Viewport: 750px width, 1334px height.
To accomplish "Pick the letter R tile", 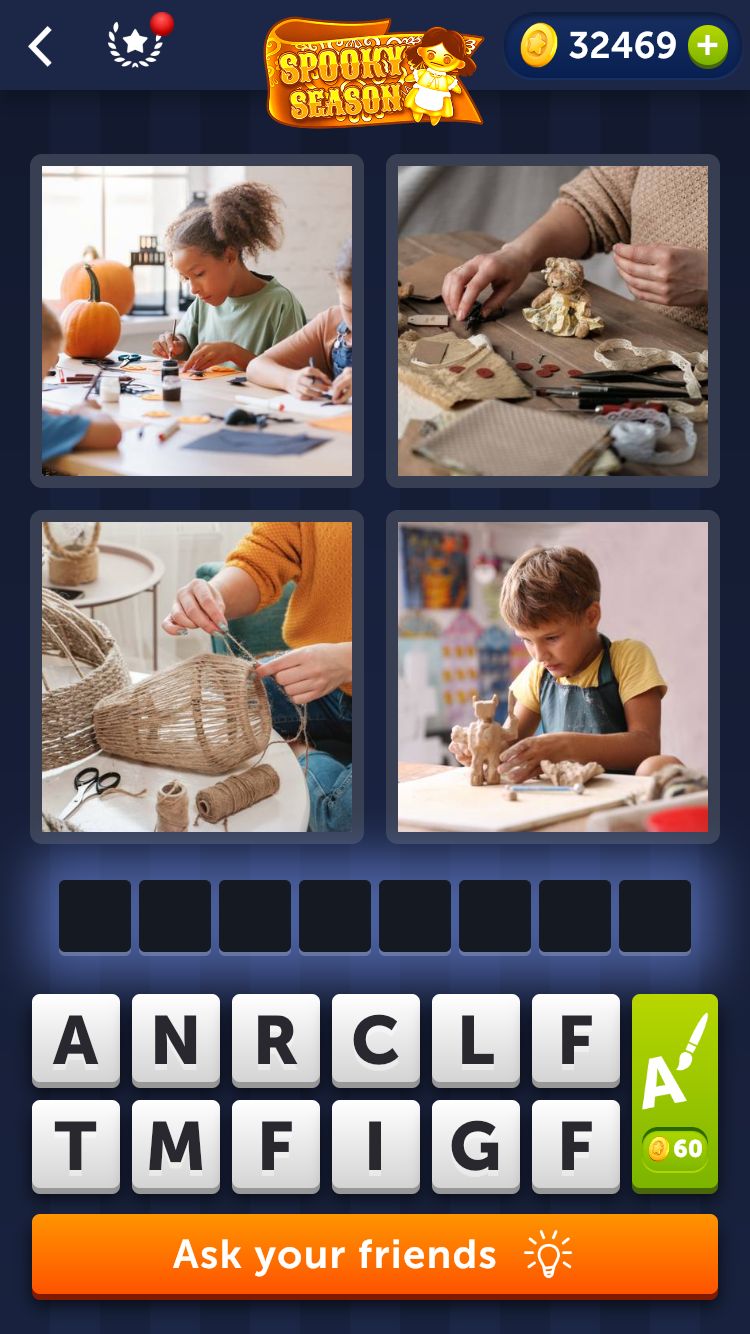I will tap(276, 1040).
